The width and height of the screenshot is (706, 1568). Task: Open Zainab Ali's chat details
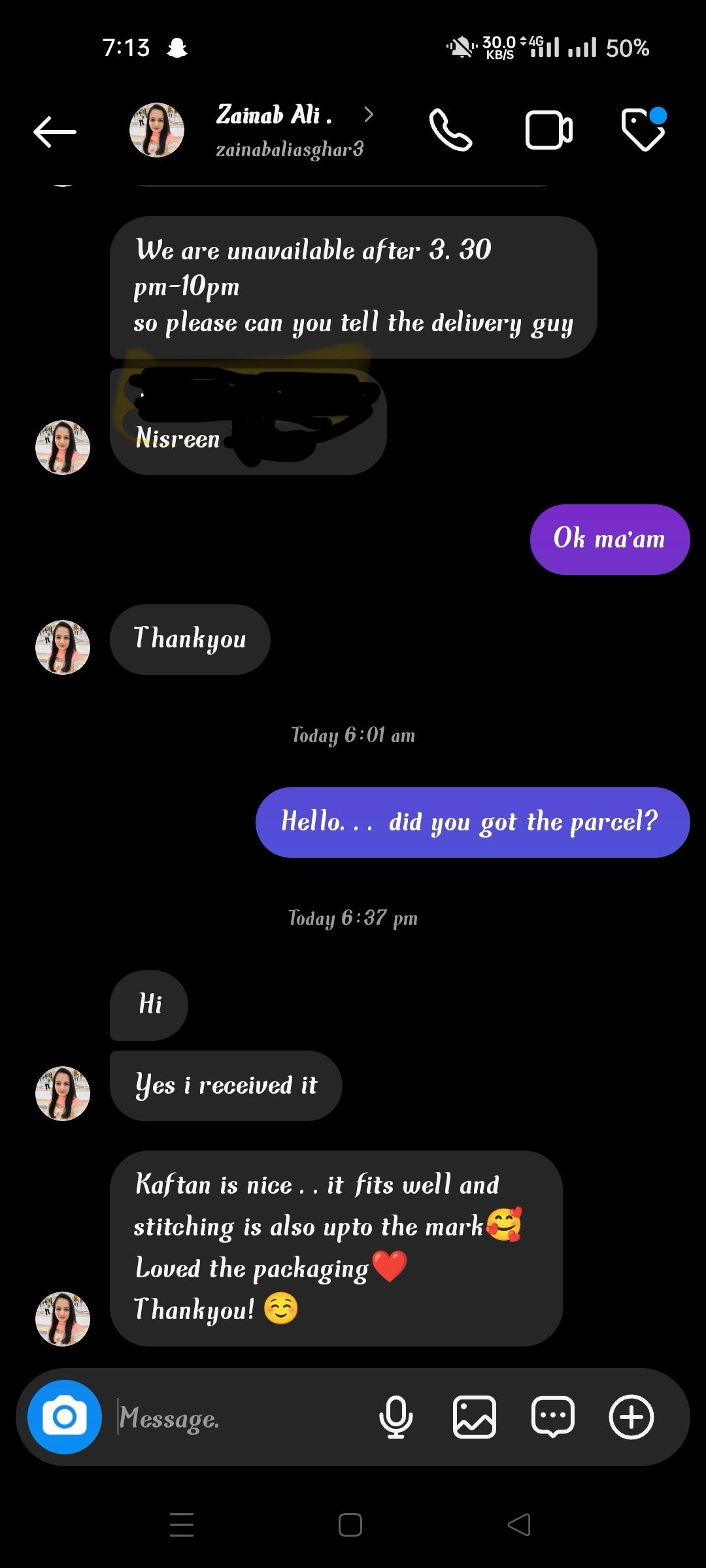point(275,130)
